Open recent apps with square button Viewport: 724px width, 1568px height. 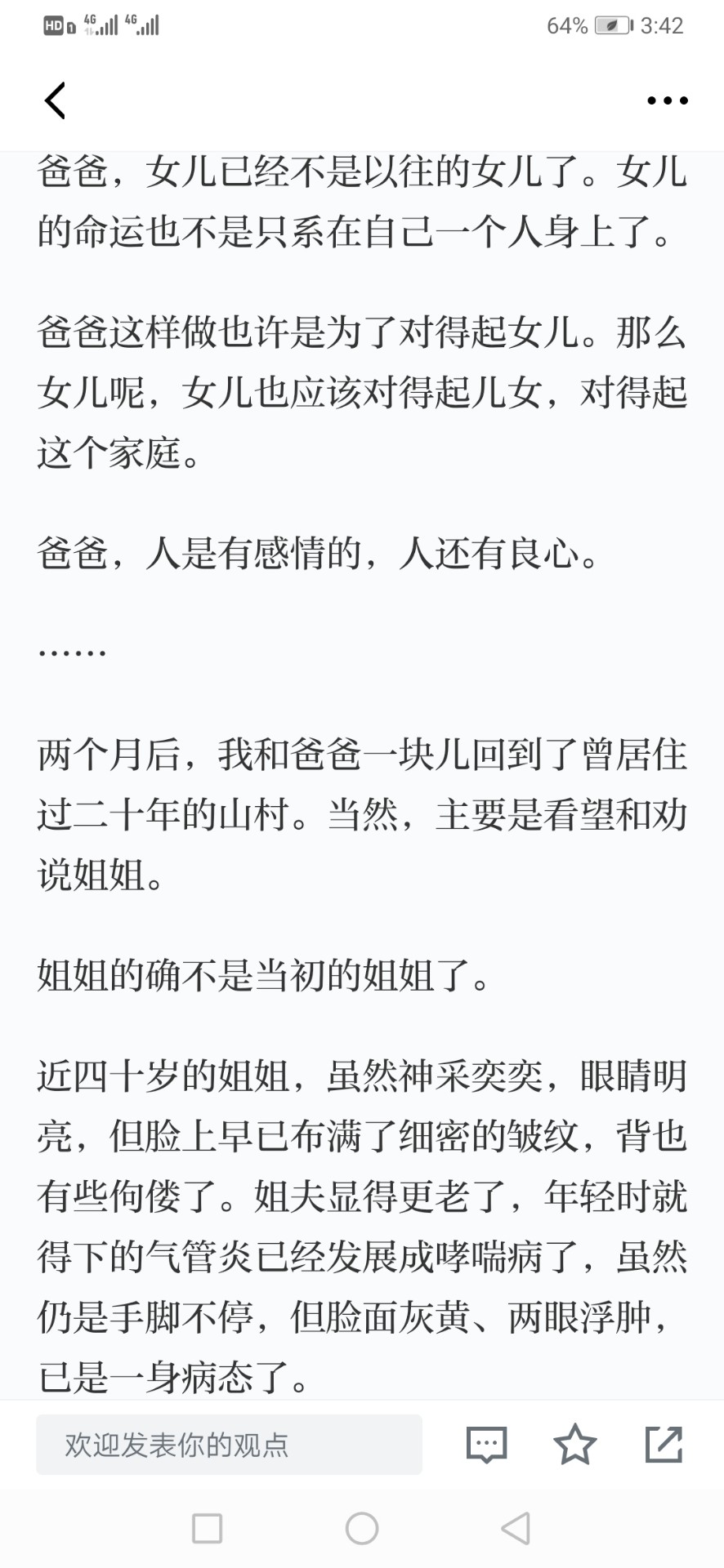point(207,1528)
